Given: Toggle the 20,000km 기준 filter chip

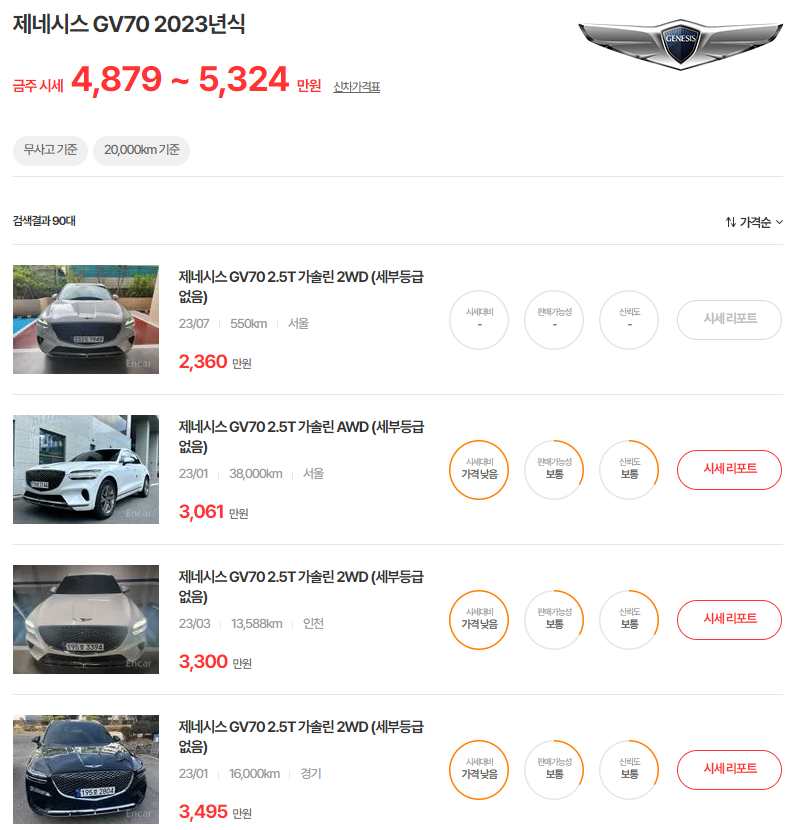Looking at the screenshot, I should [x=141, y=150].
